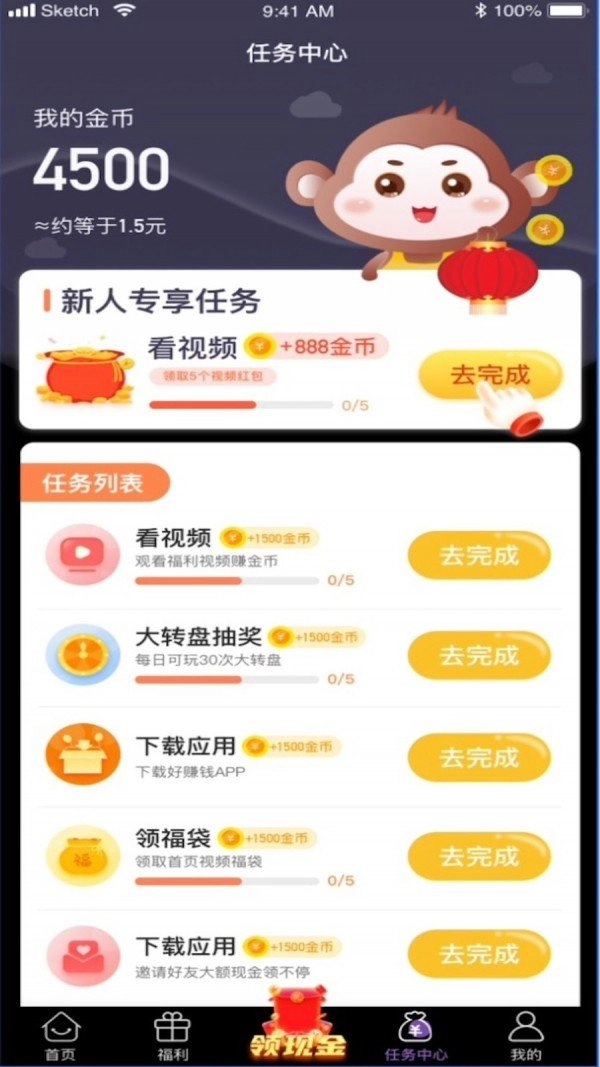Switch to the 首页 tab
The width and height of the screenshot is (600, 1067).
tap(59, 1035)
